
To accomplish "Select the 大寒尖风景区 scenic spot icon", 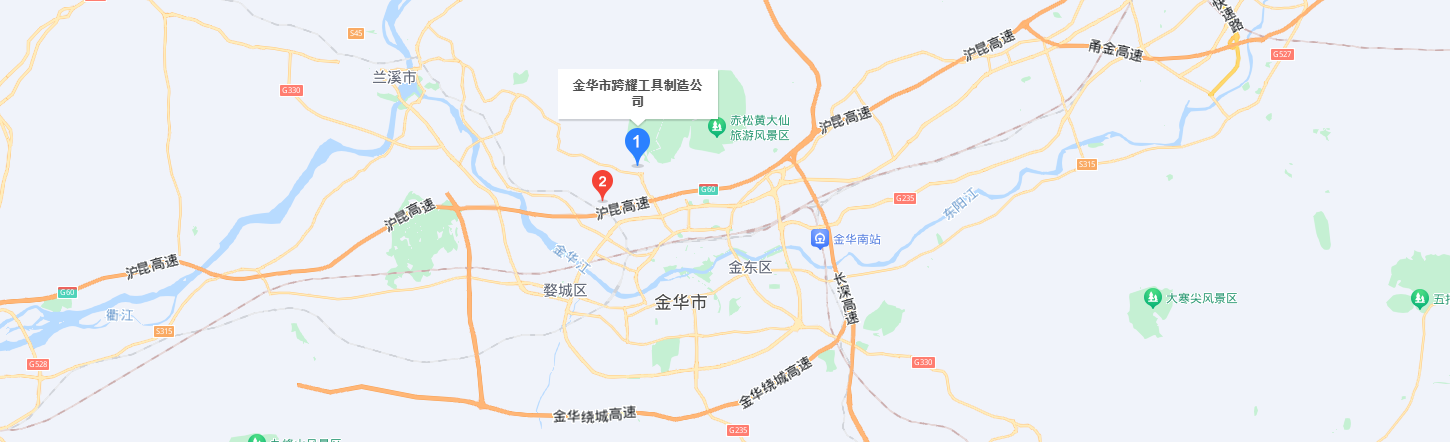I will point(1153,298).
